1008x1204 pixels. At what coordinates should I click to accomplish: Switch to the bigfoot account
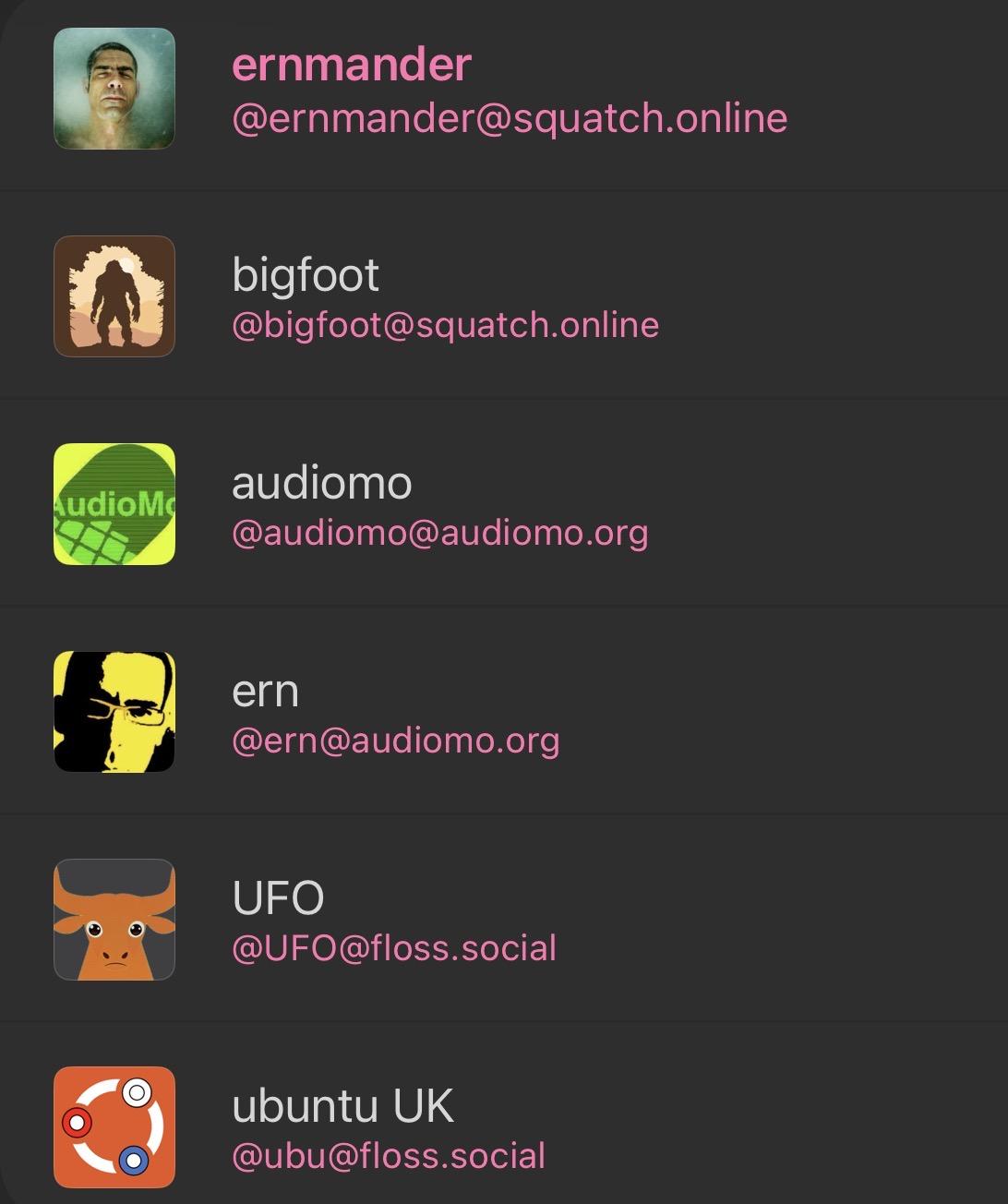pos(445,297)
